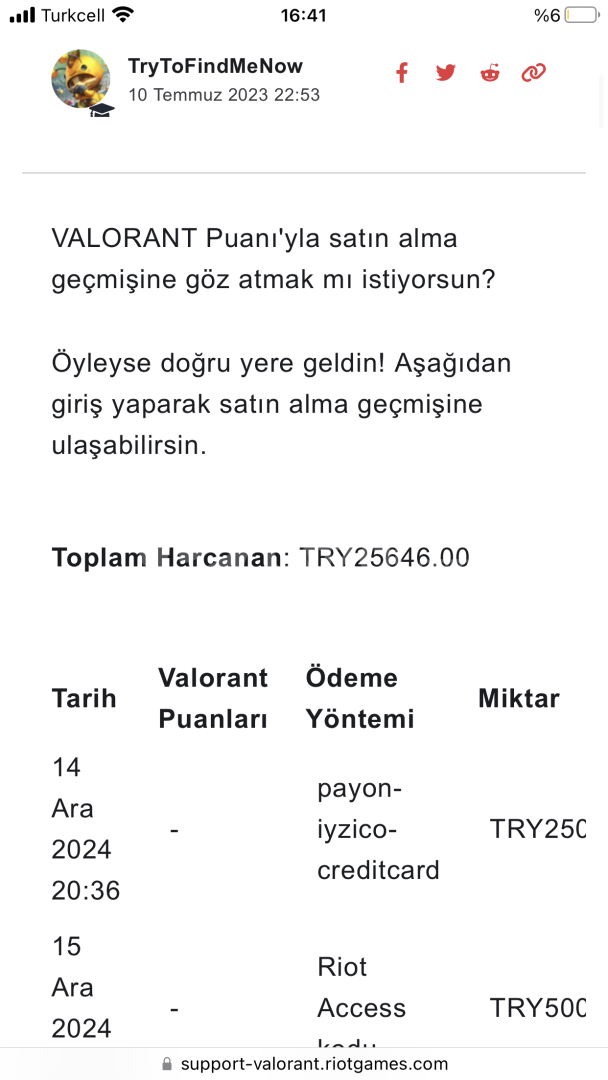Share the article on Reddit
The height and width of the screenshot is (1080, 608).
click(490, 72)
